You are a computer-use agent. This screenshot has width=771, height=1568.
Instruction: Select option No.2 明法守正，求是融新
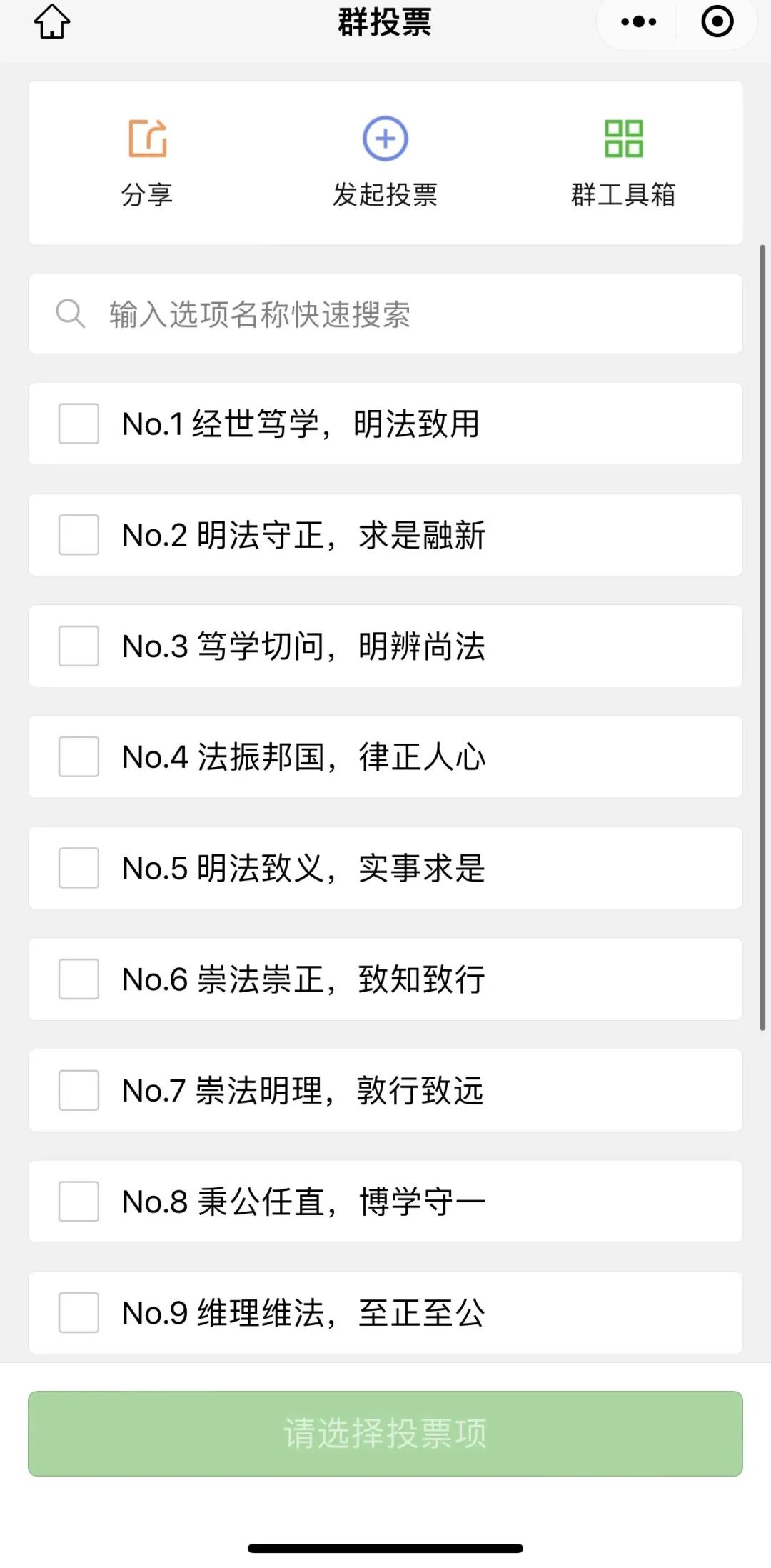79,535
